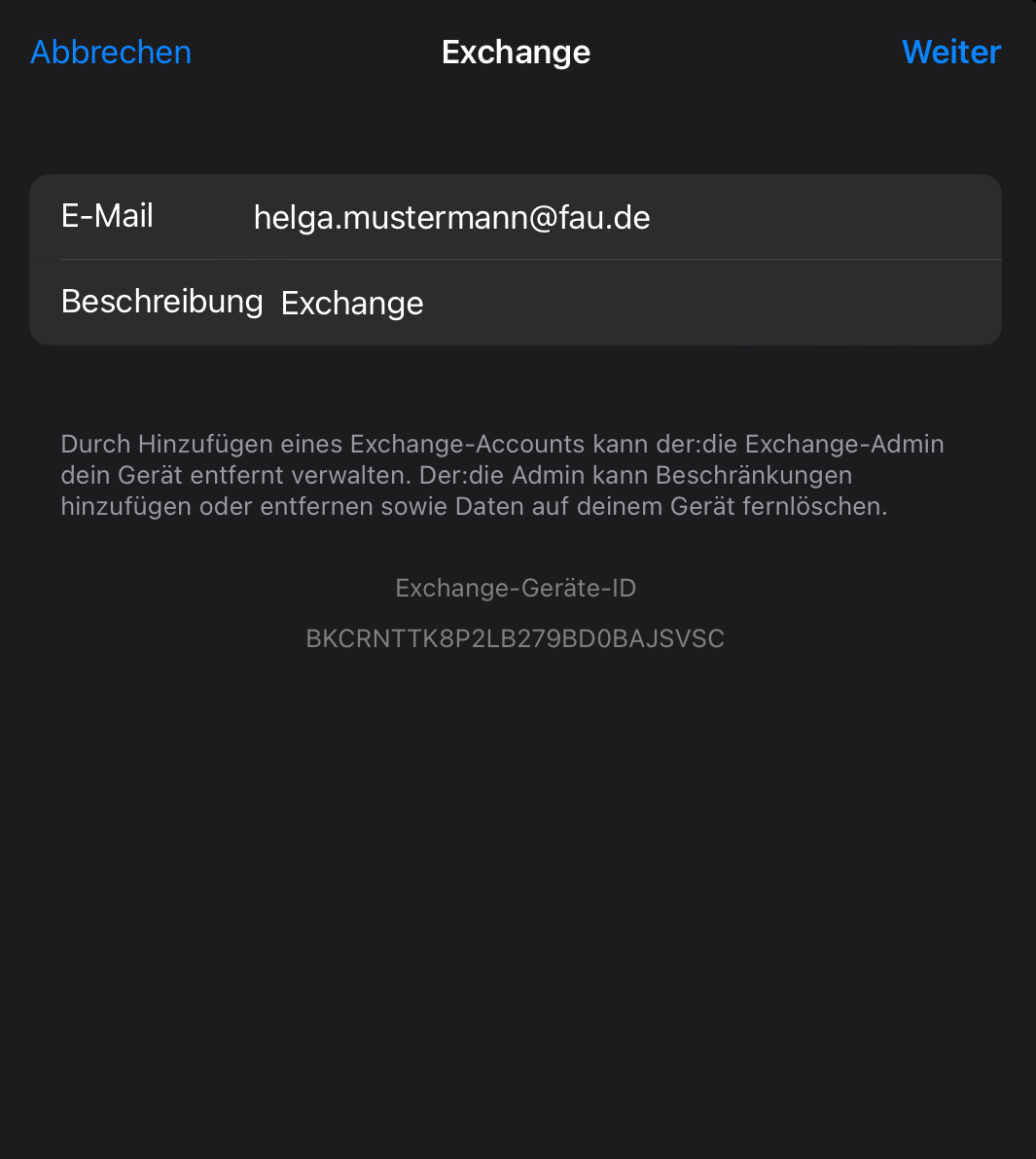This screenshot has height=1159, width=1036.
Task: Tap Abbrechen to cancel Exchange setup
Action: [111, 53]
